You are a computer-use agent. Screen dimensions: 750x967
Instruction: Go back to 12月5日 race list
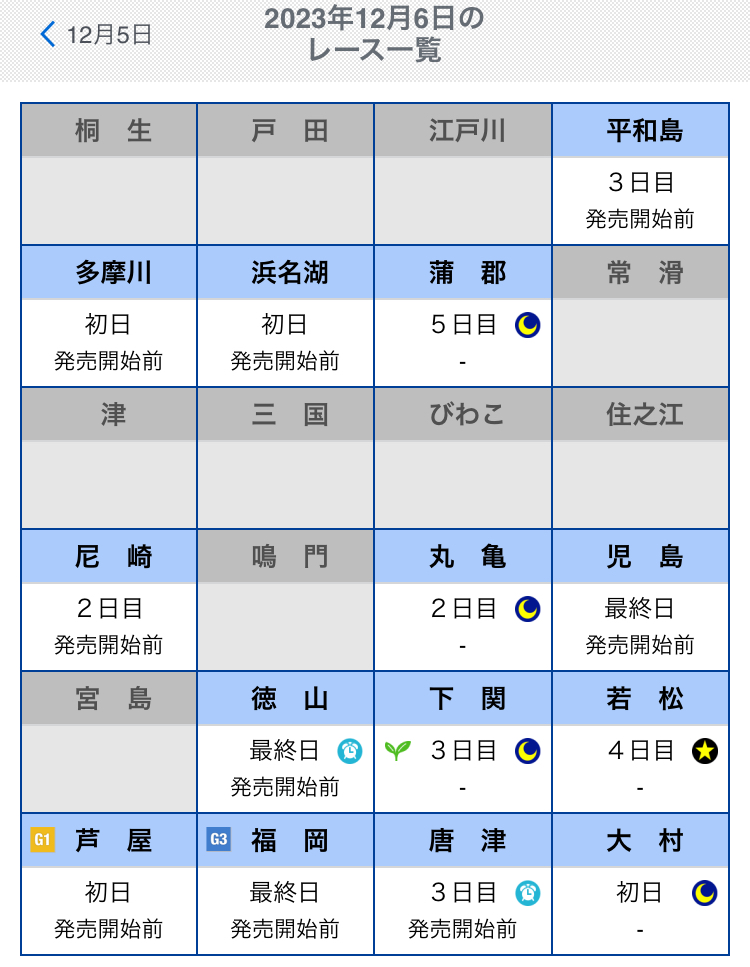(95, 35)
